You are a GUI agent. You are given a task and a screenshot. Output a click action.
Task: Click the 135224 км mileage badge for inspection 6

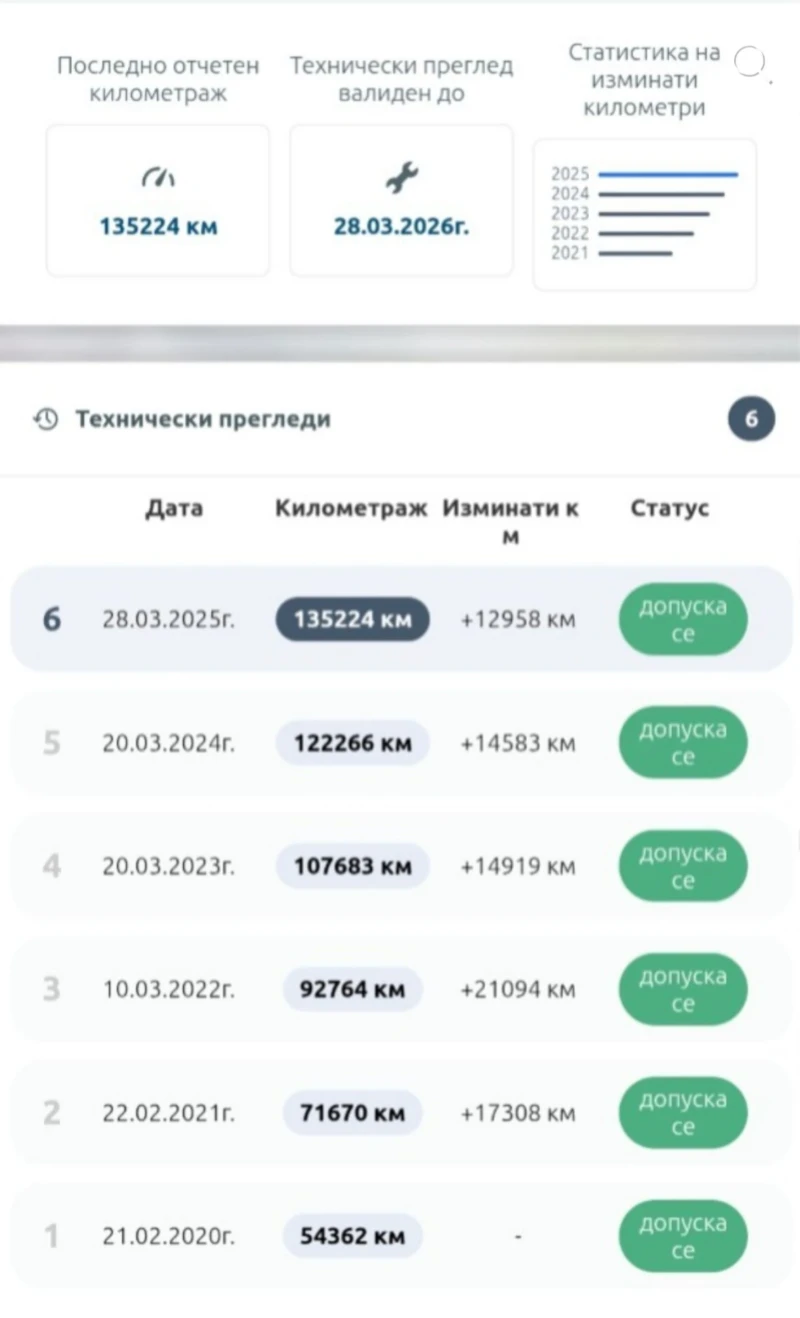(352, 620)
